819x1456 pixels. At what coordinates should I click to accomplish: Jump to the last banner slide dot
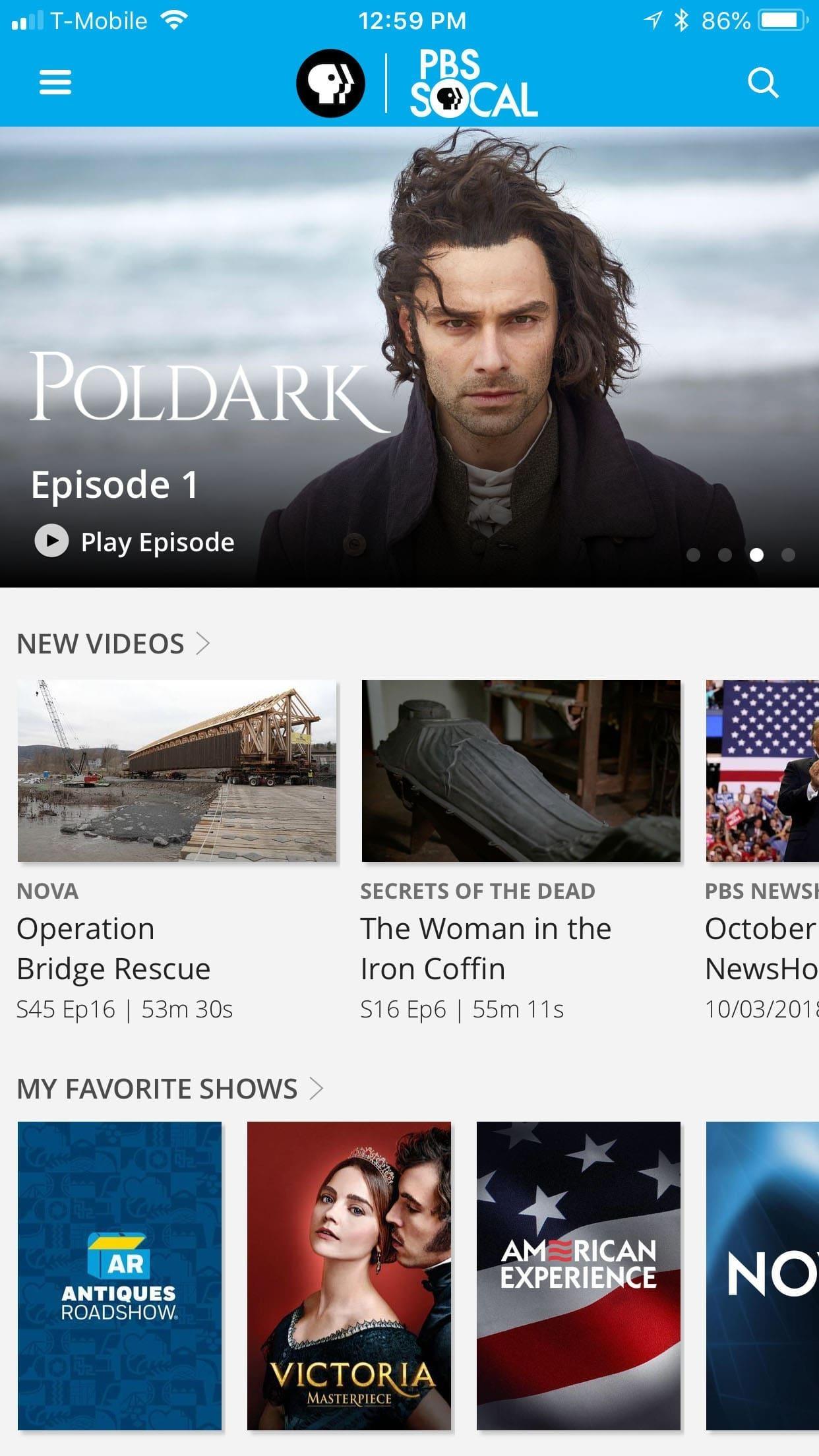(788, 555)
